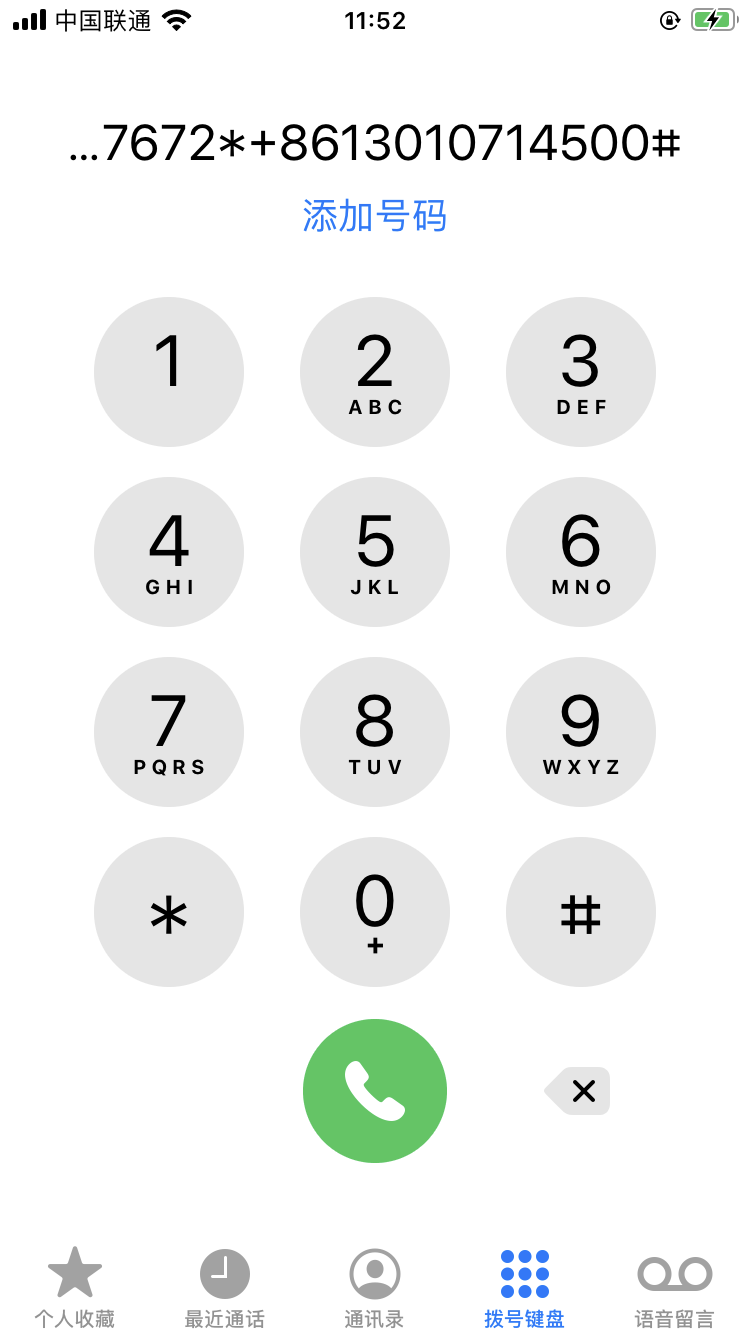The width and height of the screenshot is (750, 1334).
Task: Tap the 6 MNO key
Action: pos(581,552)
